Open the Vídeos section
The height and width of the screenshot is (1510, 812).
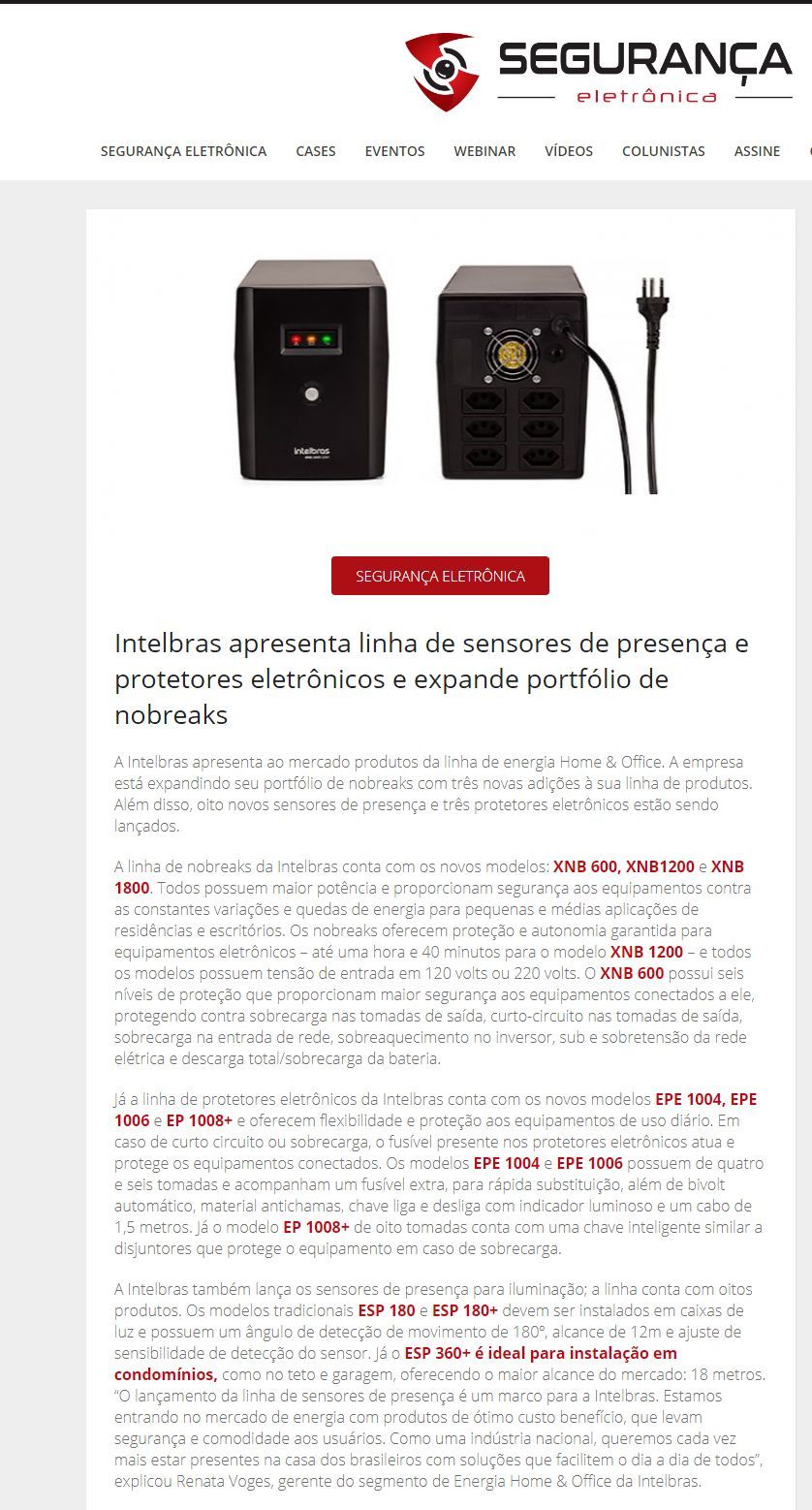click(569, 151)
